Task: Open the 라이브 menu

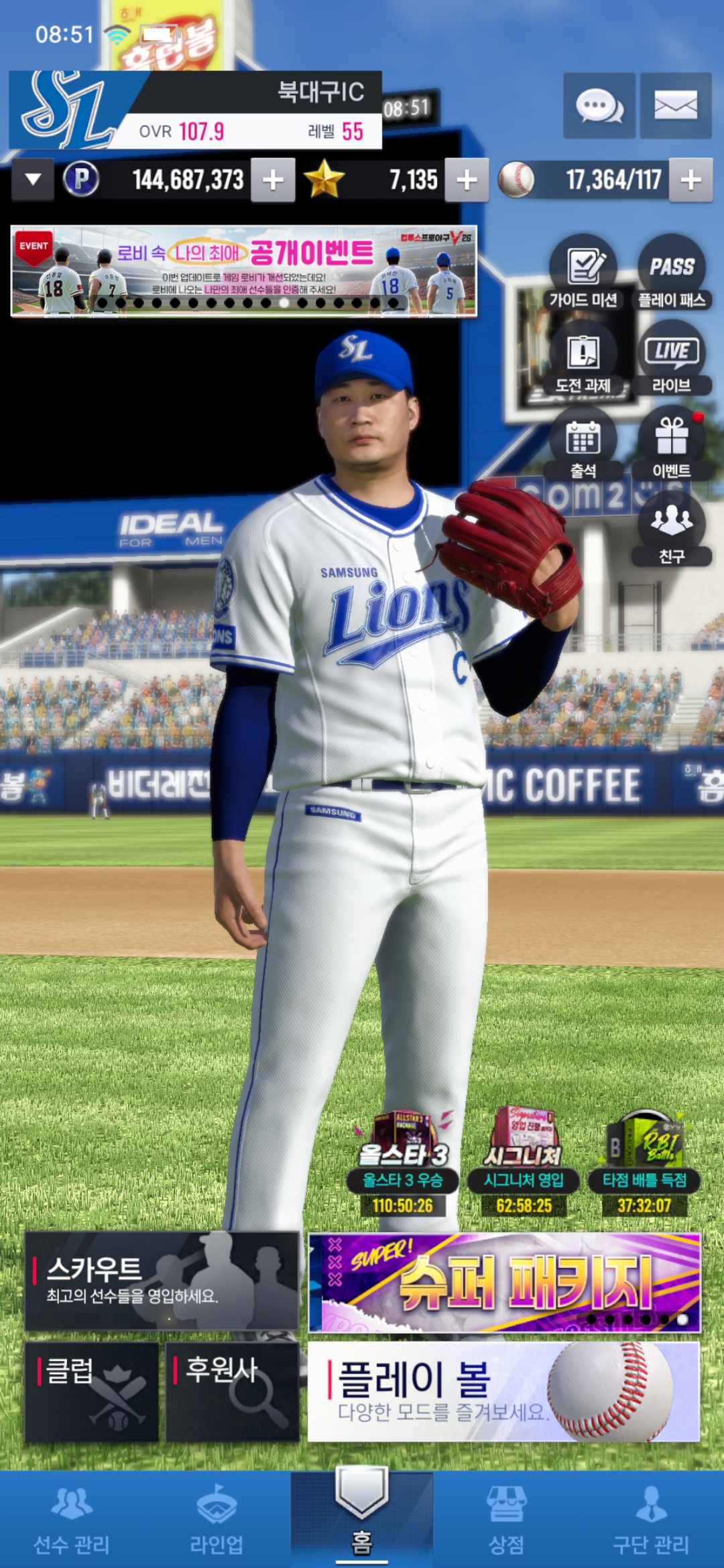Action: 671,358
